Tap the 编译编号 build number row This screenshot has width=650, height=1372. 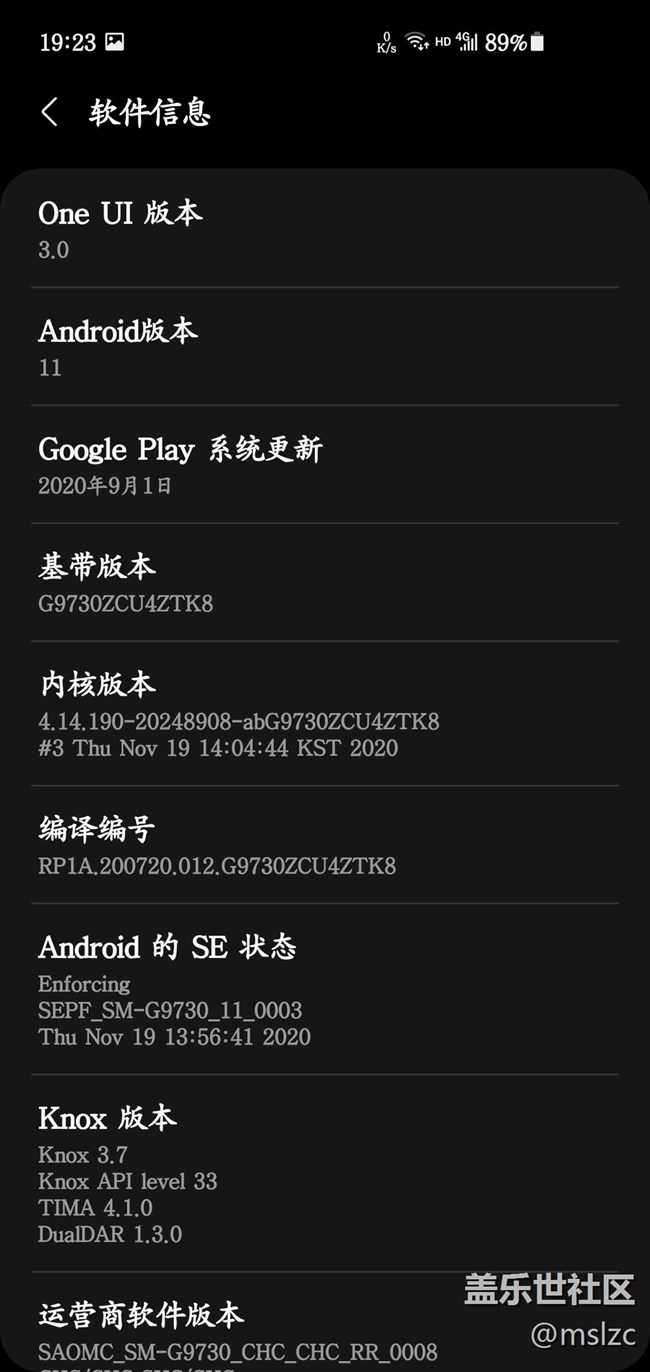click(x=325, y=845)
